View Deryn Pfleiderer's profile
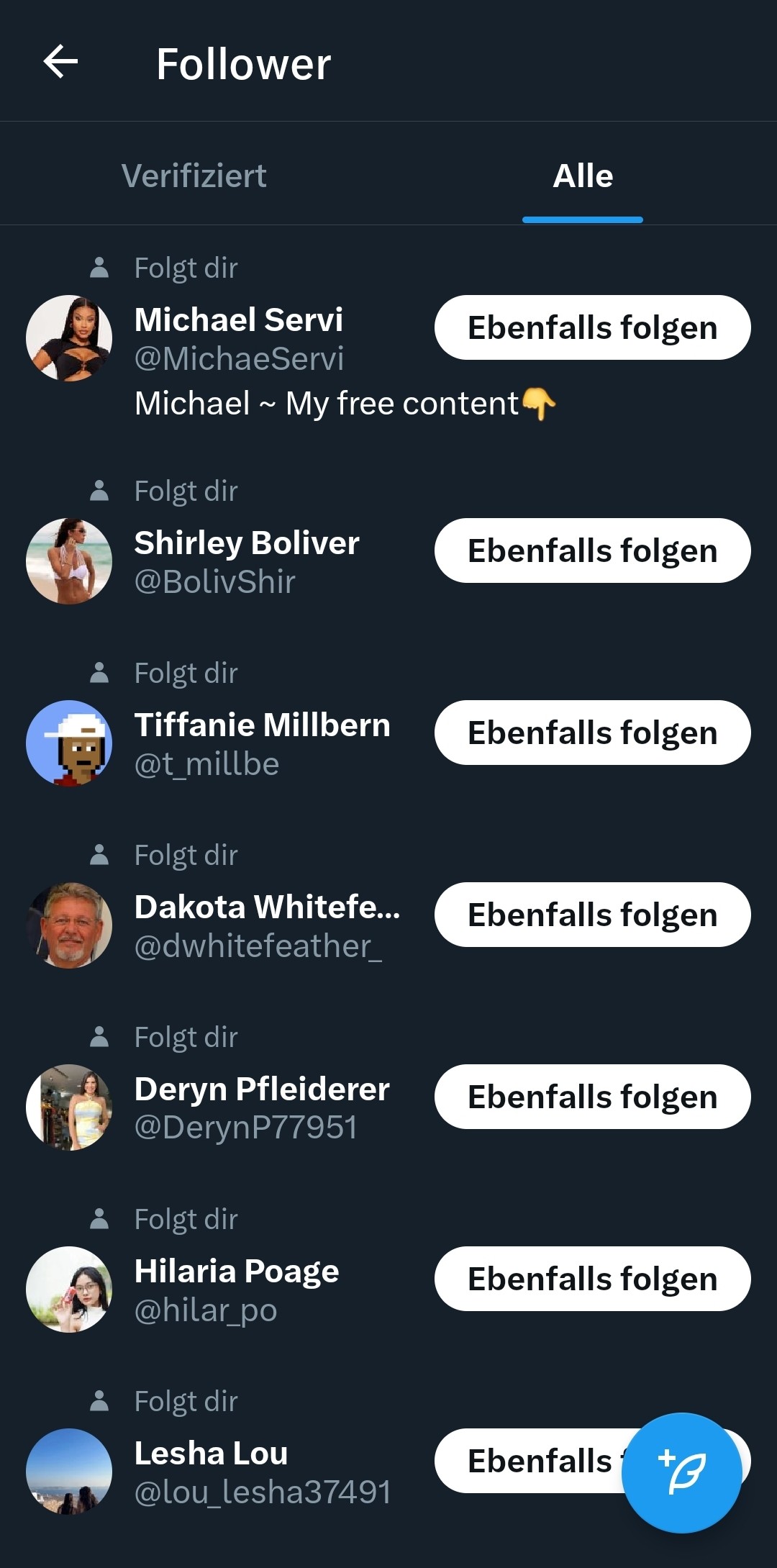777x1568 pixels. point(262,1089)
